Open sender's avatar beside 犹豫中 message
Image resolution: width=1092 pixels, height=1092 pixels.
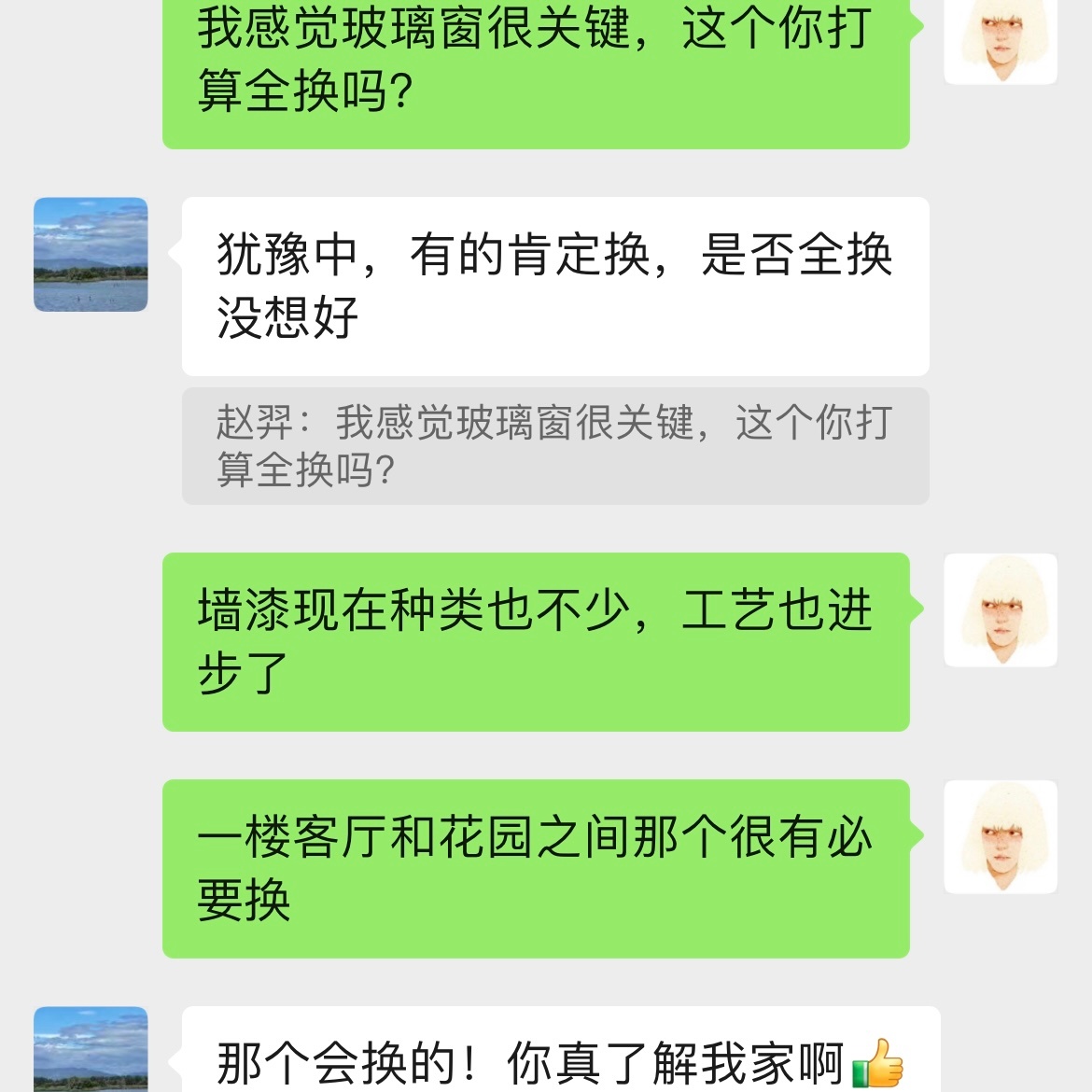[x=91, y=254]
